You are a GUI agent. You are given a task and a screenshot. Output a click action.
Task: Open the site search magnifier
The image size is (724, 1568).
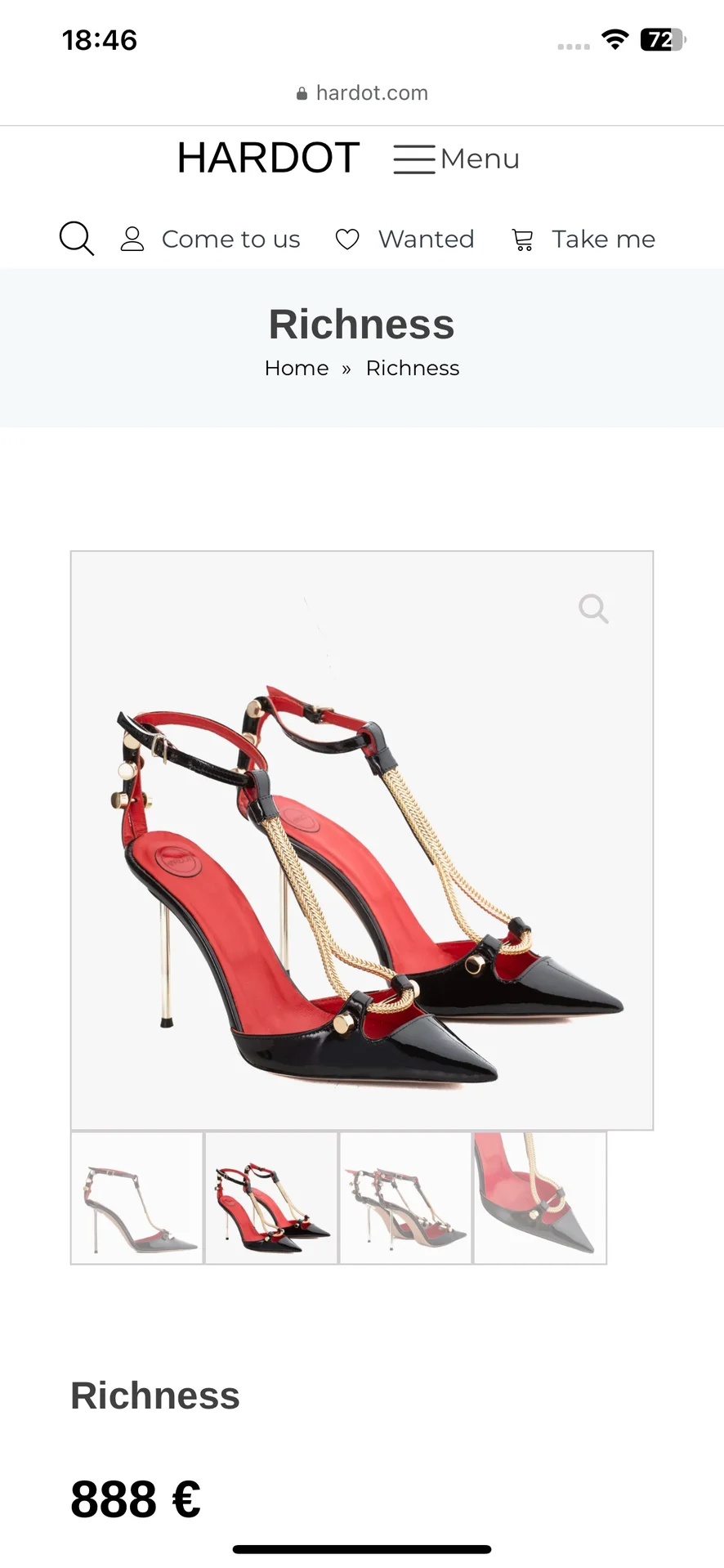[x=77, y=239]
